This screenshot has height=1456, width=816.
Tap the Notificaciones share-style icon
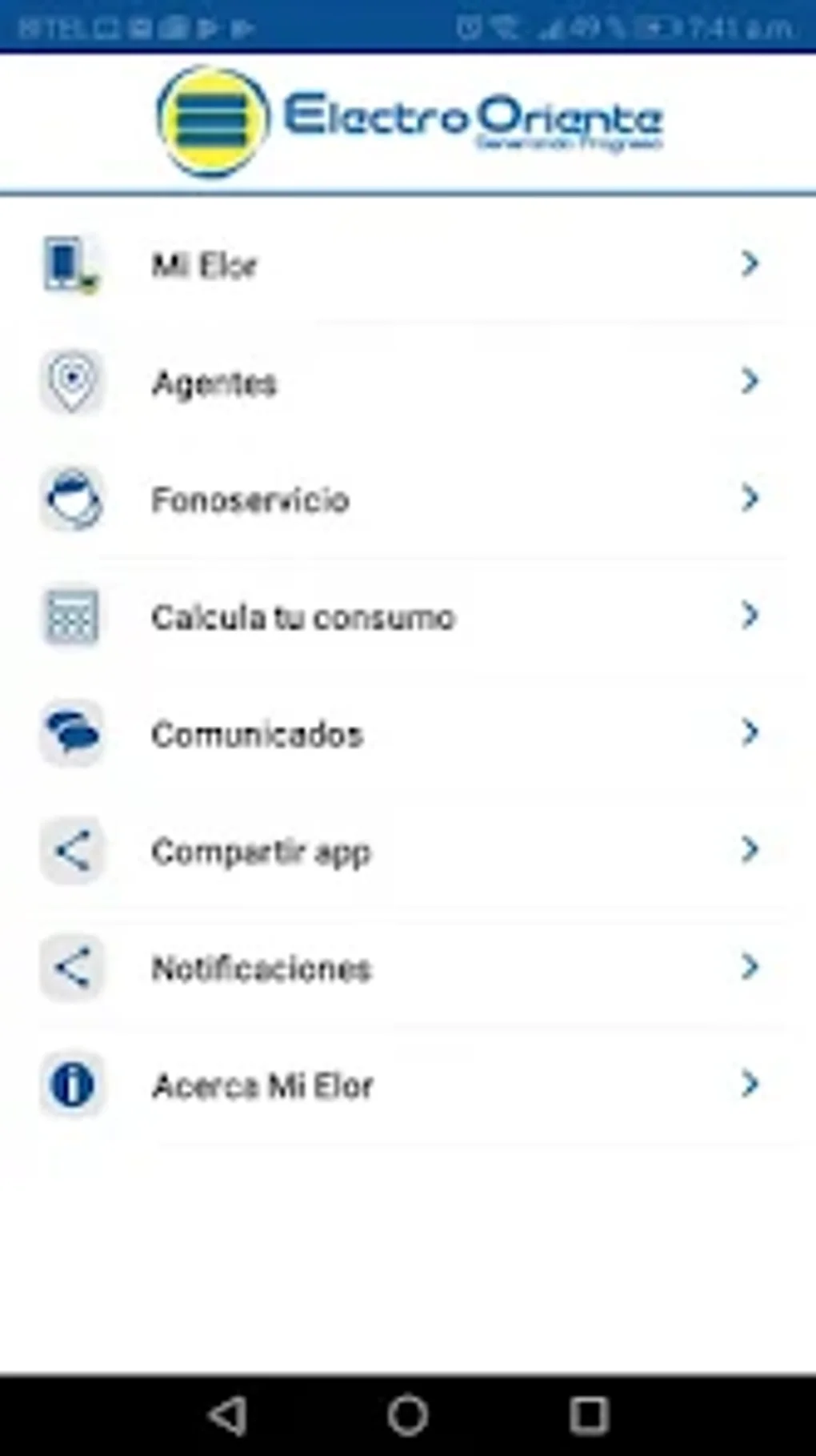click(71, 968)
